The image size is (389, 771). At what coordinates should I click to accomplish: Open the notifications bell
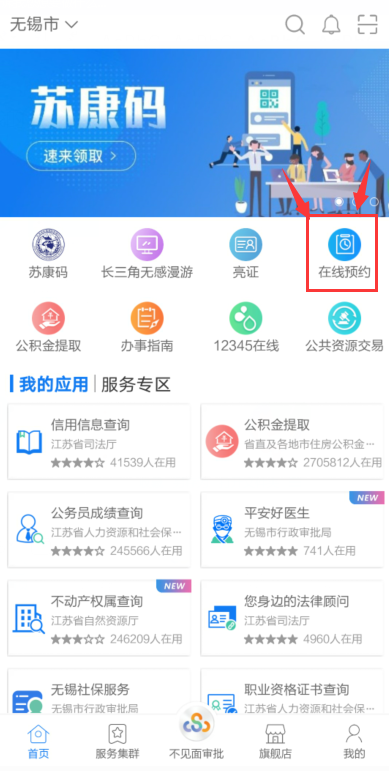[x=331, y=24]
